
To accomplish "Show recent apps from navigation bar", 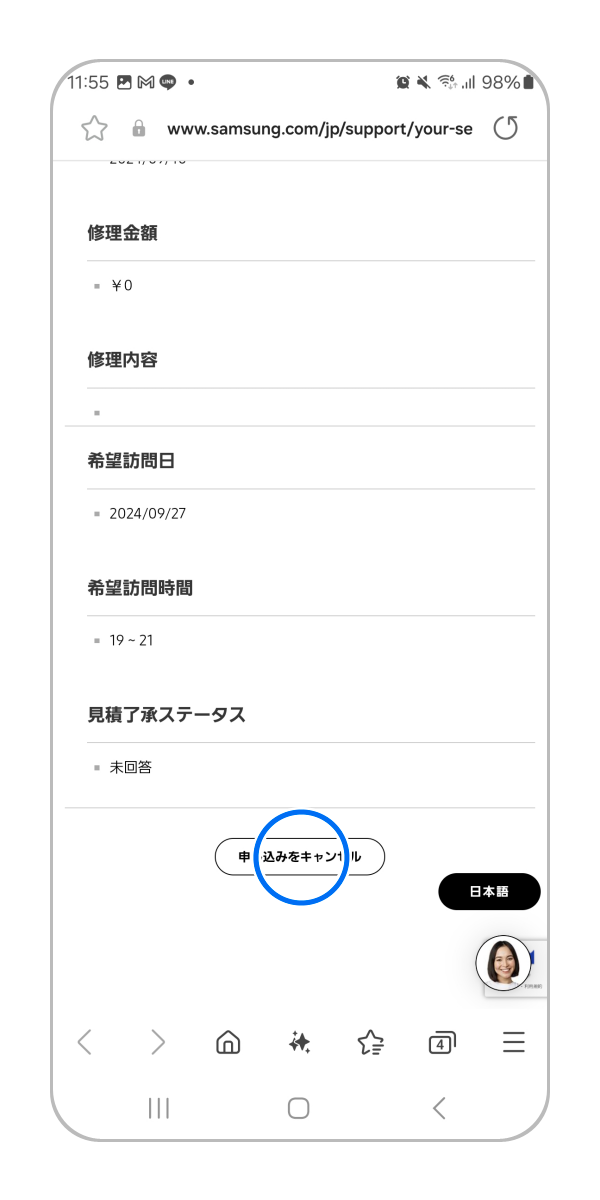I will [x=158, y=1107].
